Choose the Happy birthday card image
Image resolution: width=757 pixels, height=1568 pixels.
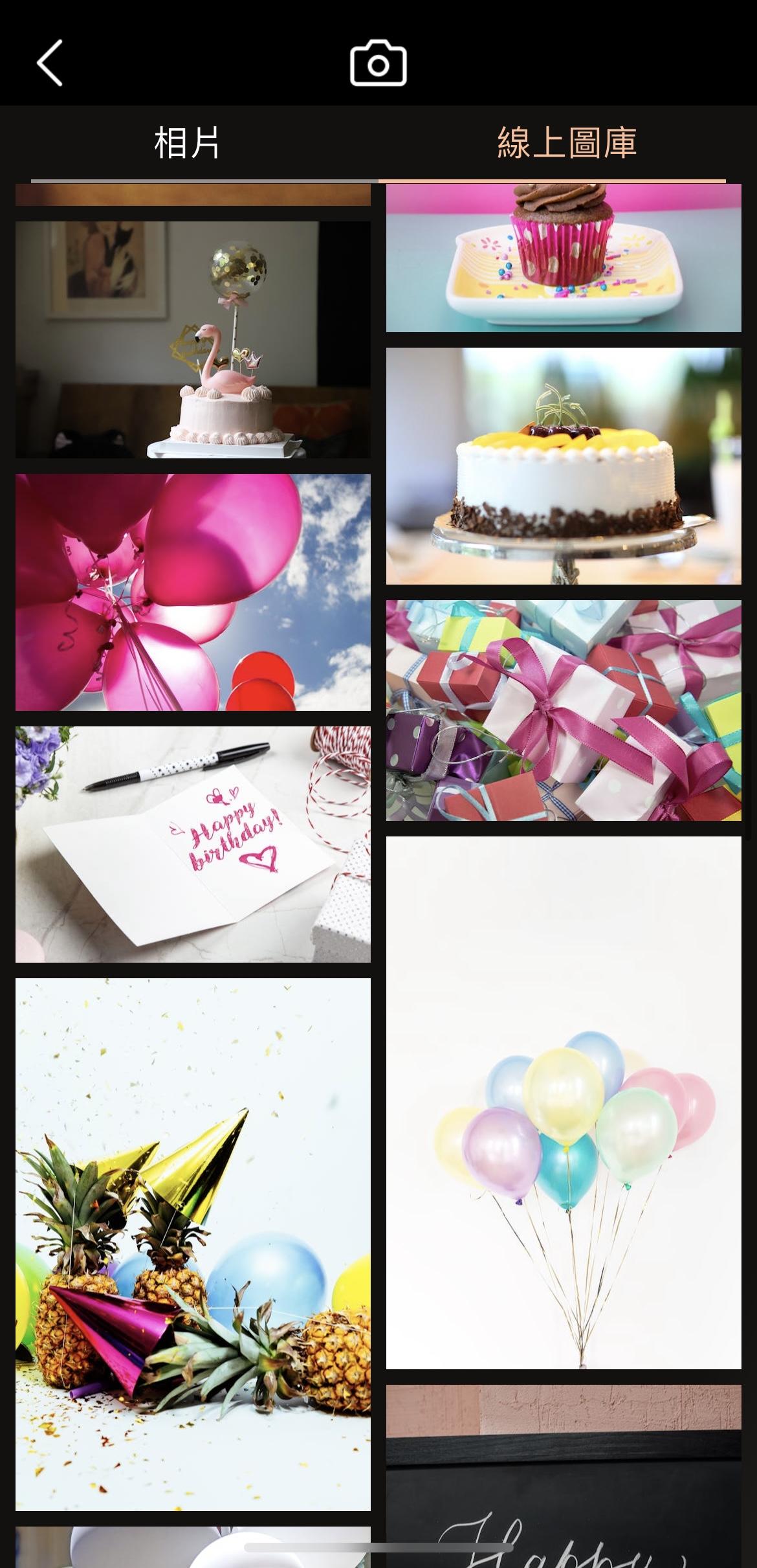[x=193, y=844]
